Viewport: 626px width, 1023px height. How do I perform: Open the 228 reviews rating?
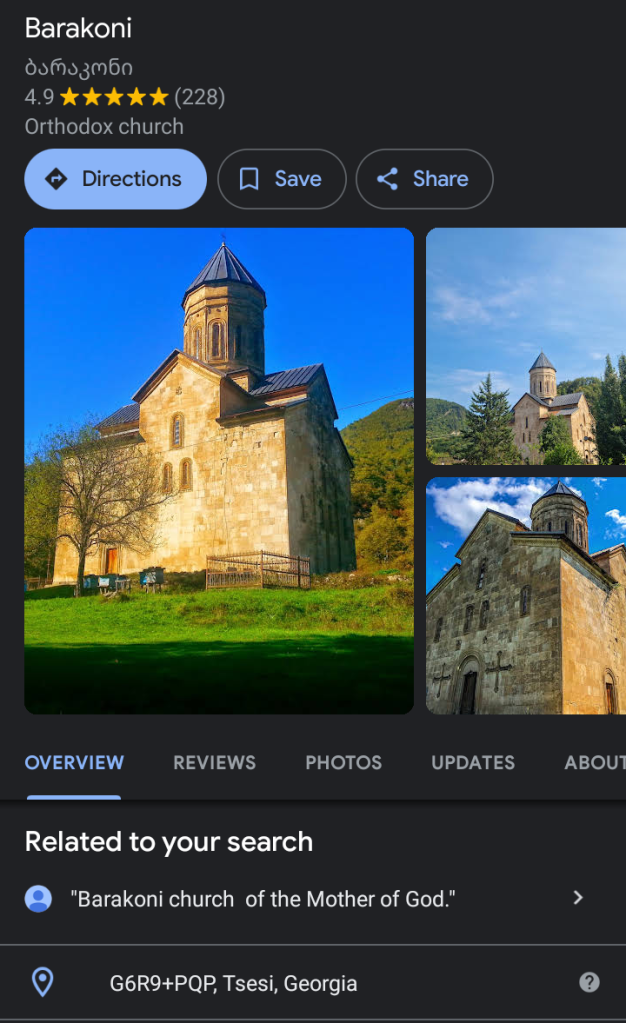tap(199, 97)
